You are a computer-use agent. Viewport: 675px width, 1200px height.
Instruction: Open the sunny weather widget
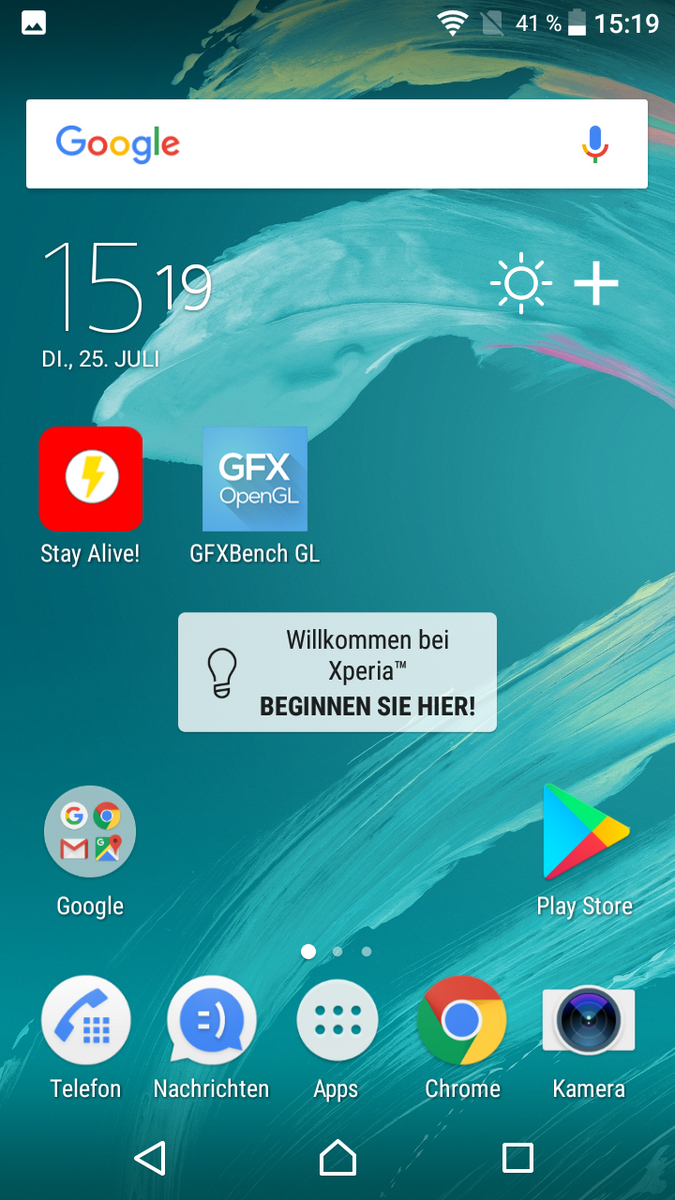point(520,284)
